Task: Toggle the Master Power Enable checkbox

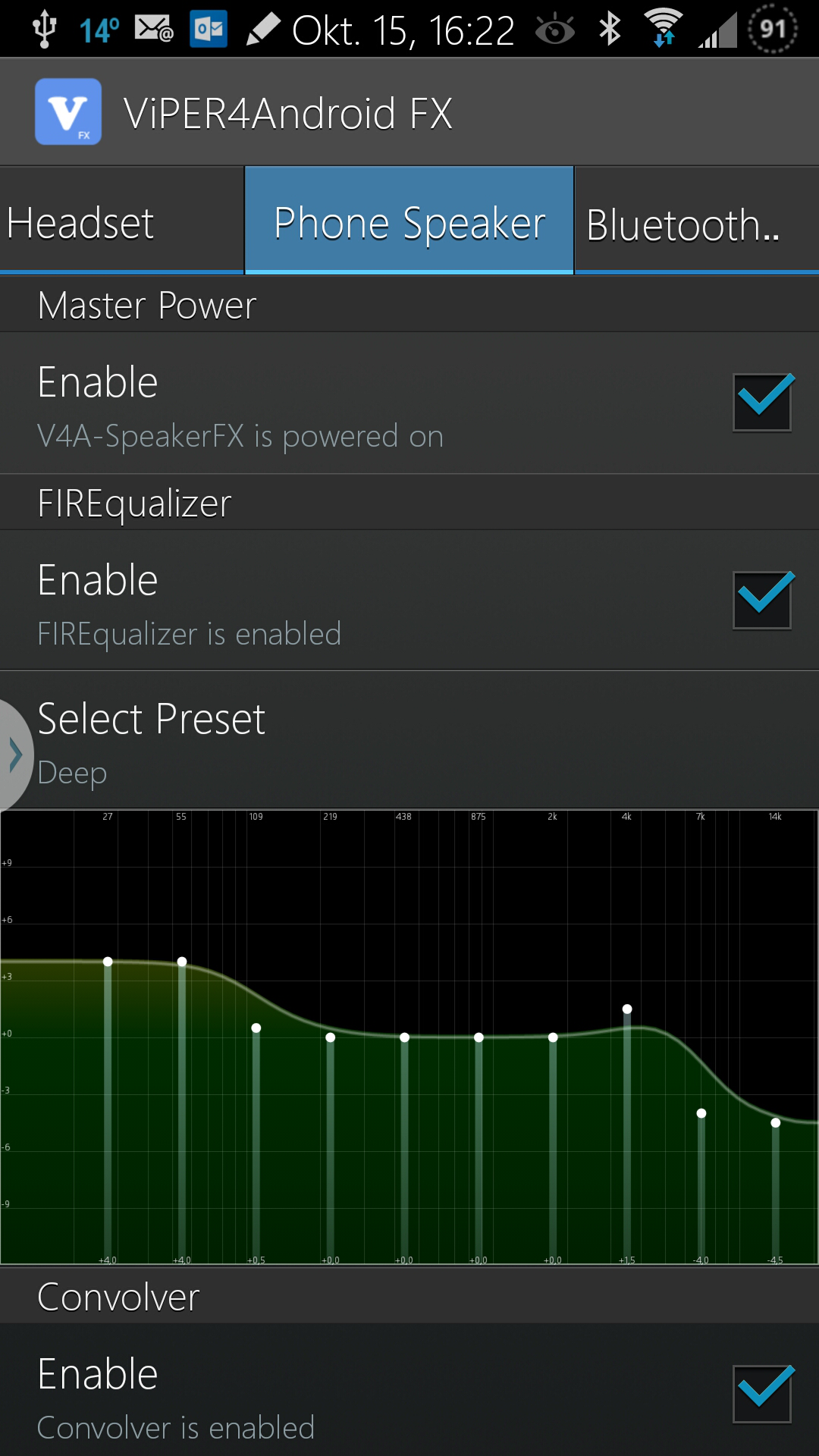Action: [762, 403]
